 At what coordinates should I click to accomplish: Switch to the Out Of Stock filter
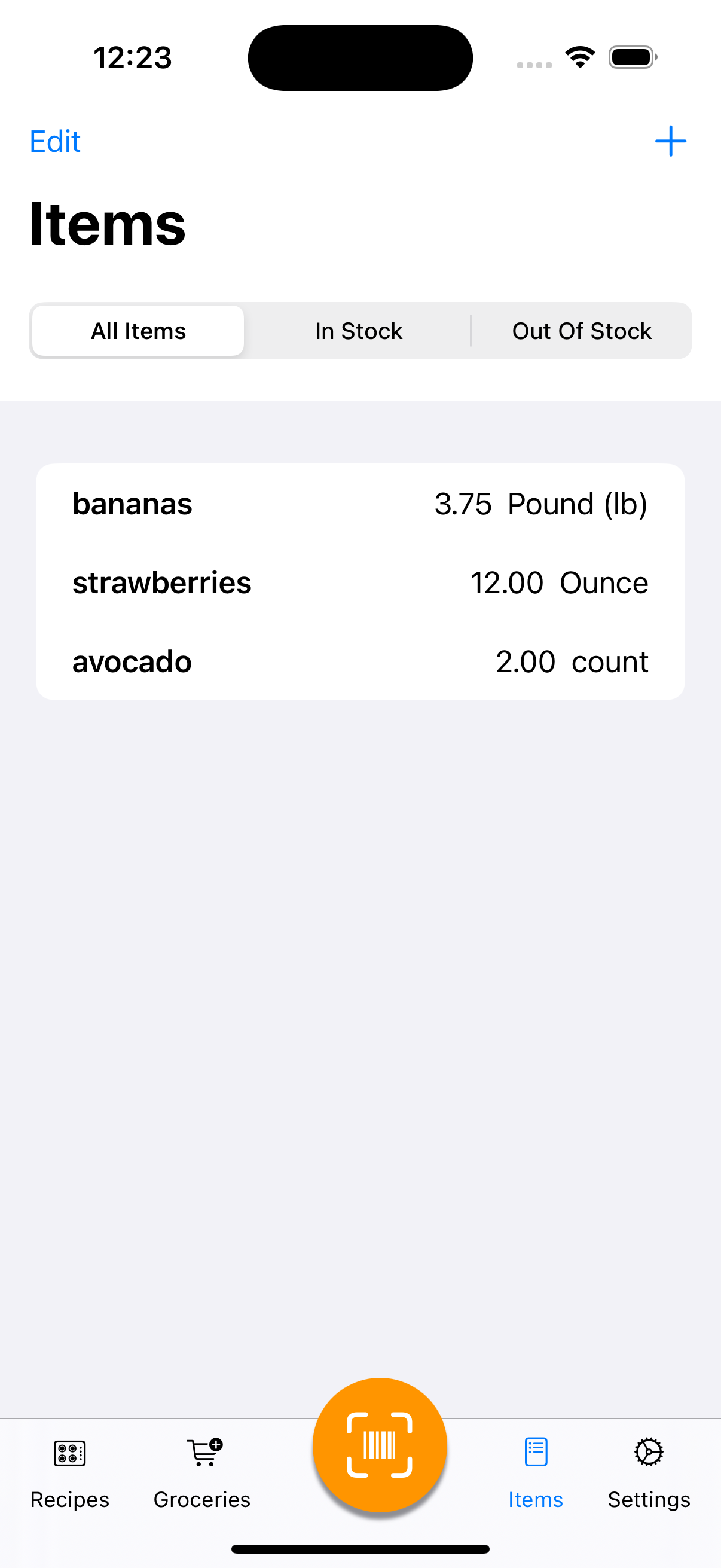(x=581, y=331)
